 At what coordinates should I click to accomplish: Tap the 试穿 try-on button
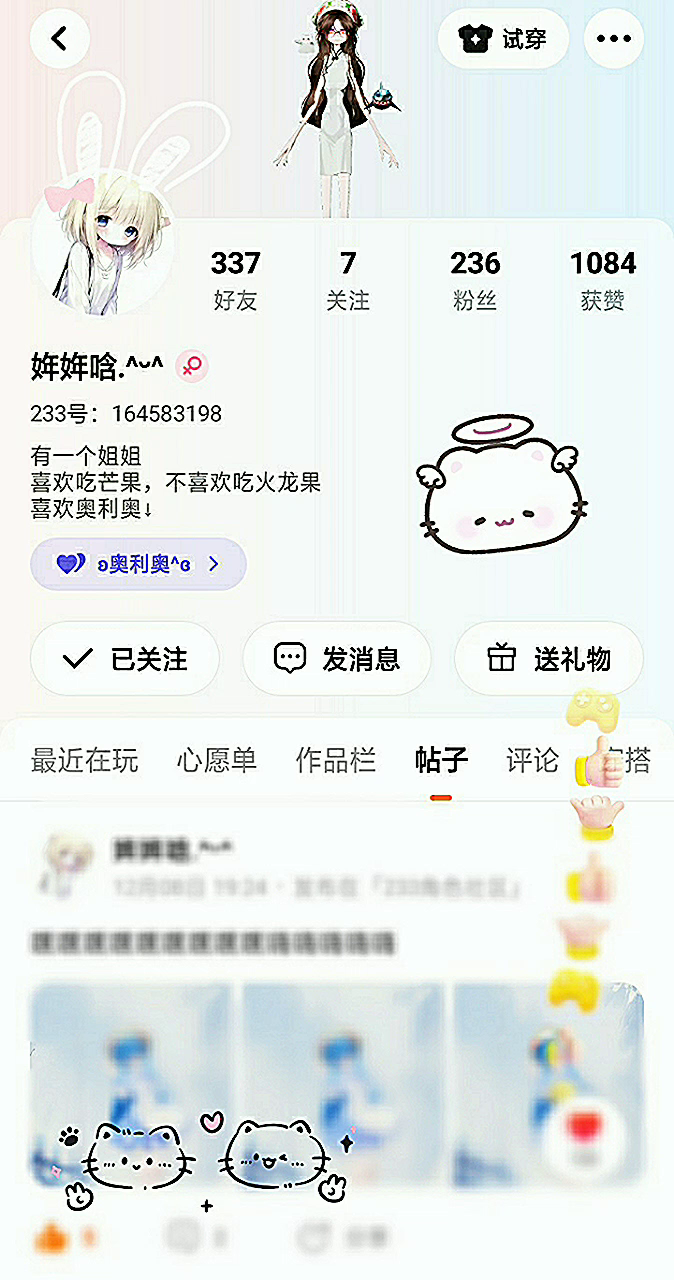point(504,39)
